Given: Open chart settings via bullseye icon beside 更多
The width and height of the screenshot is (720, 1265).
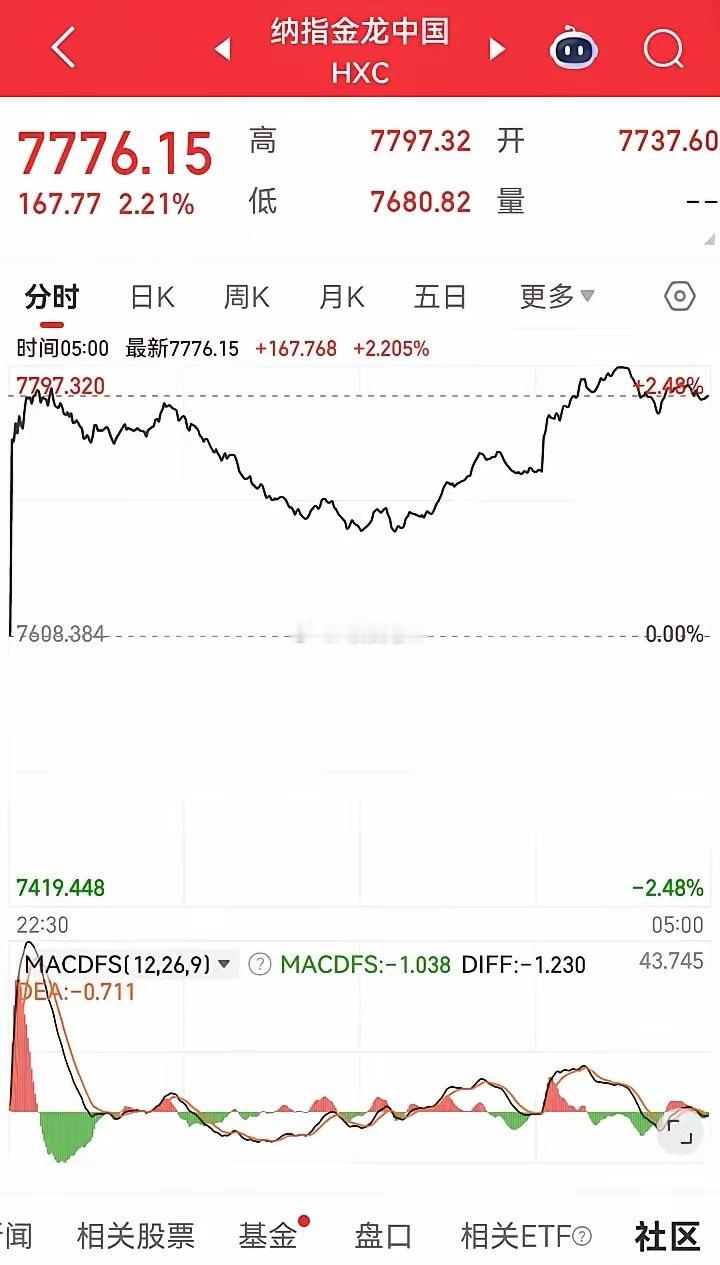Looking at the screenshot, I should pyautogui.click(x=679, y=297).
